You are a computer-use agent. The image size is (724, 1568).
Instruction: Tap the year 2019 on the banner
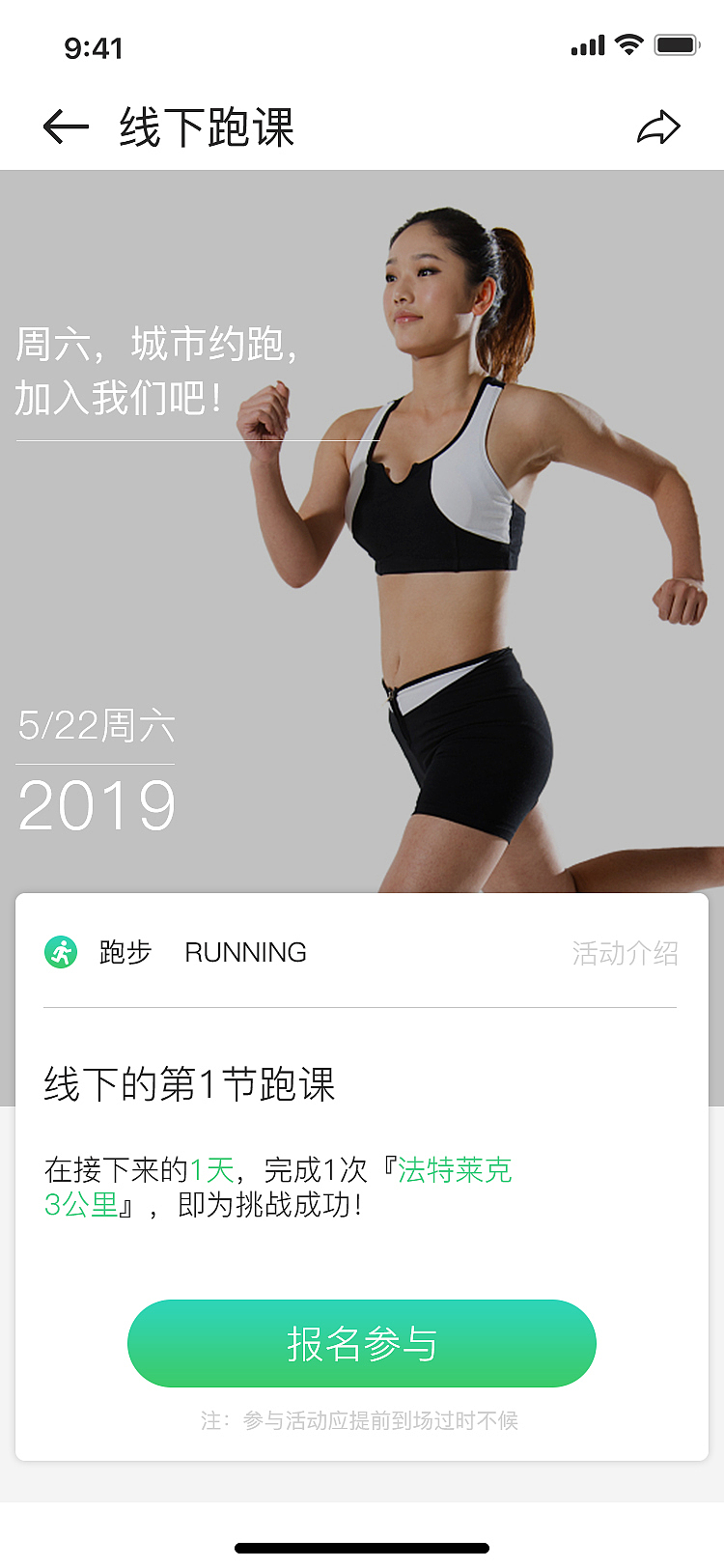click(x=97, y=803)
